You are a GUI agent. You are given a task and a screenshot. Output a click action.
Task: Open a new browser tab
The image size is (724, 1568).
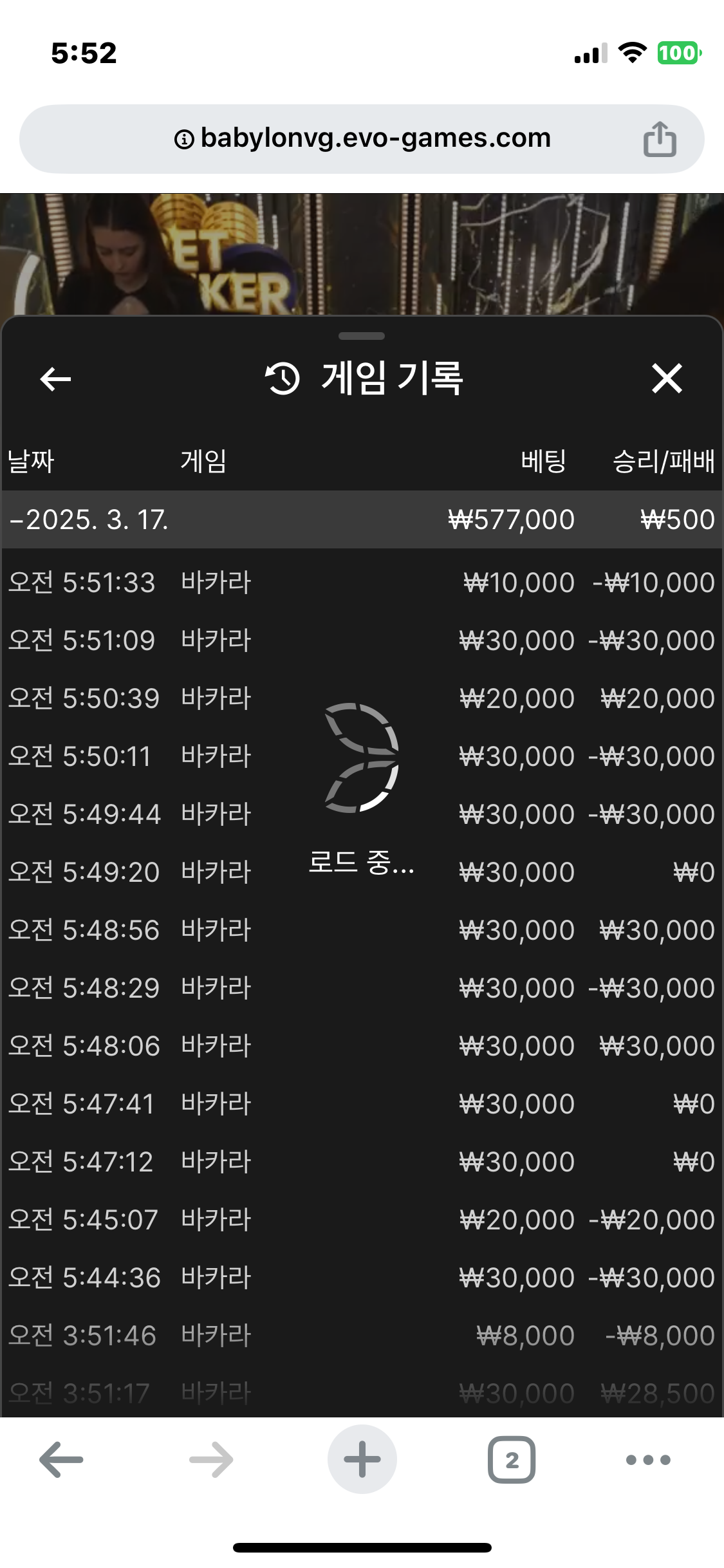click(x=362, y=1459)
